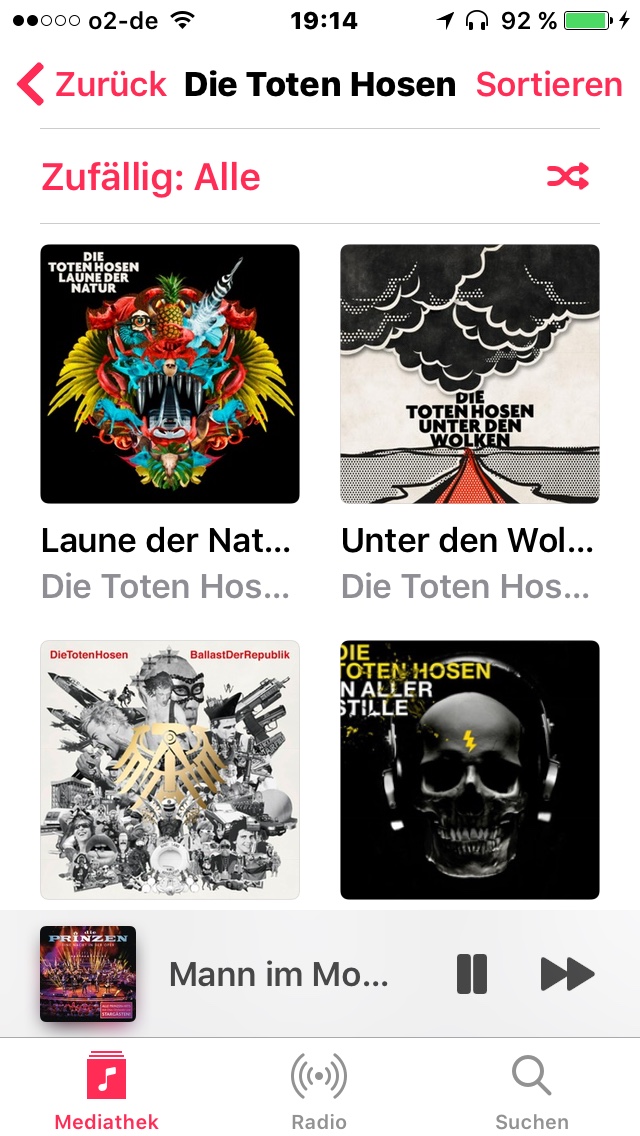
Task: Expand the Mann im Mond mini player
Action: [x=278, y=974]
